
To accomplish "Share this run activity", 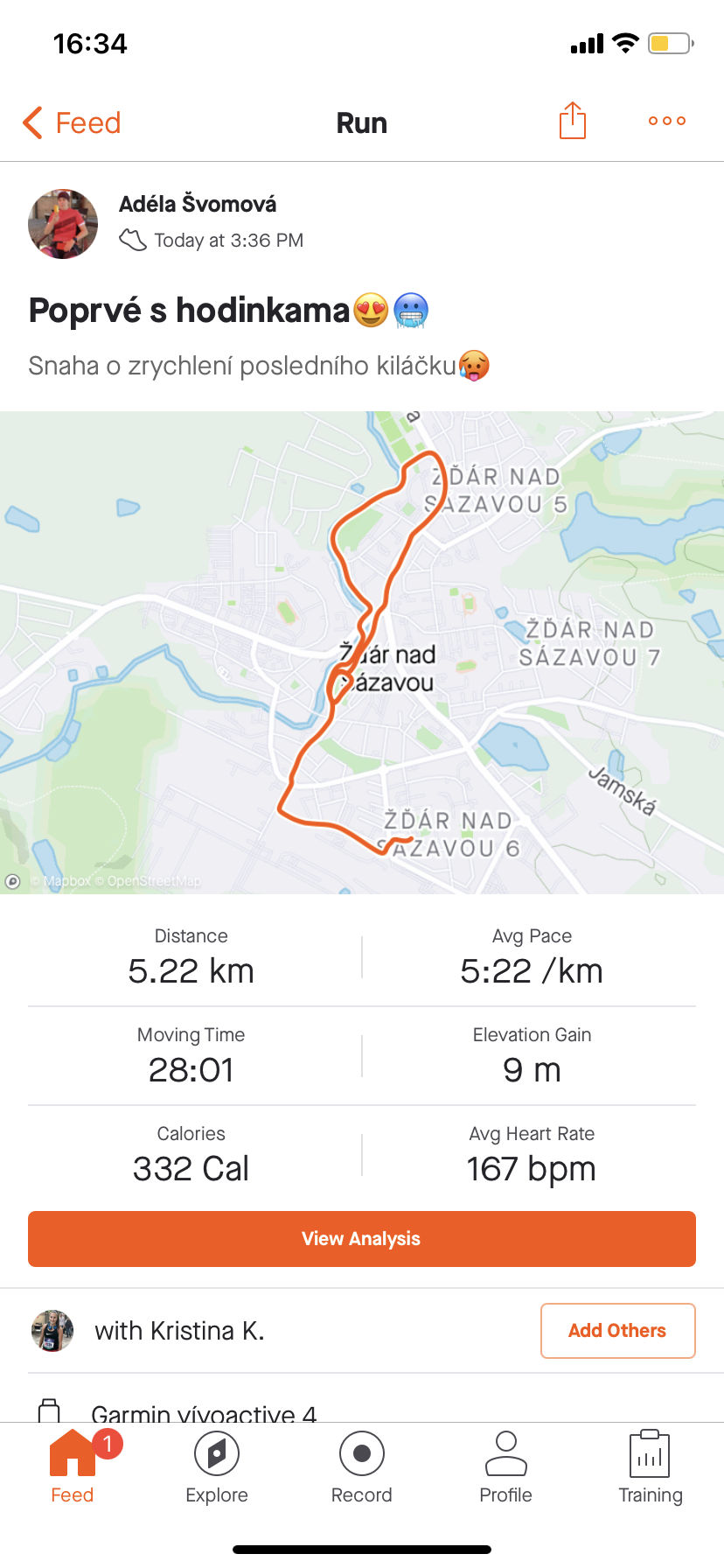I will tap(573, 121).
